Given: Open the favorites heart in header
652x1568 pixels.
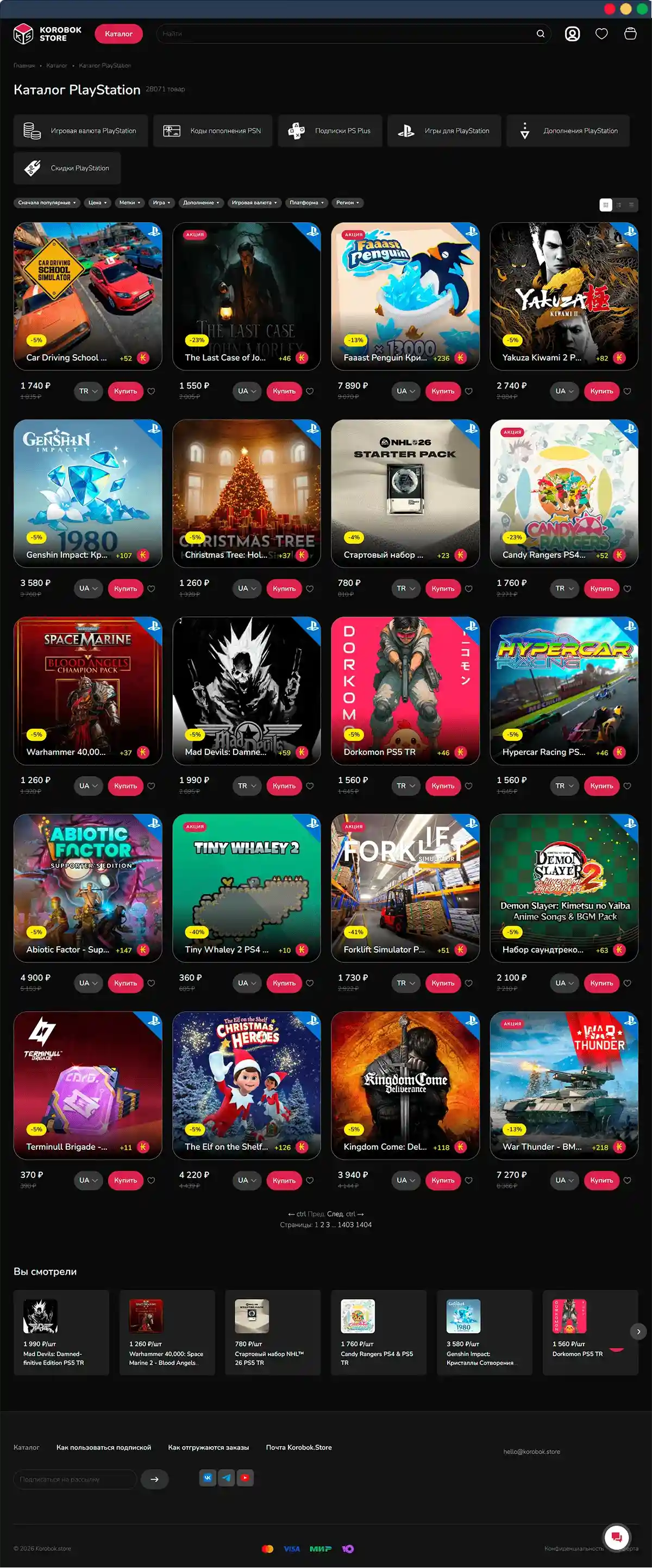Looking at the screenshot, I should click(x=601, y=34).
